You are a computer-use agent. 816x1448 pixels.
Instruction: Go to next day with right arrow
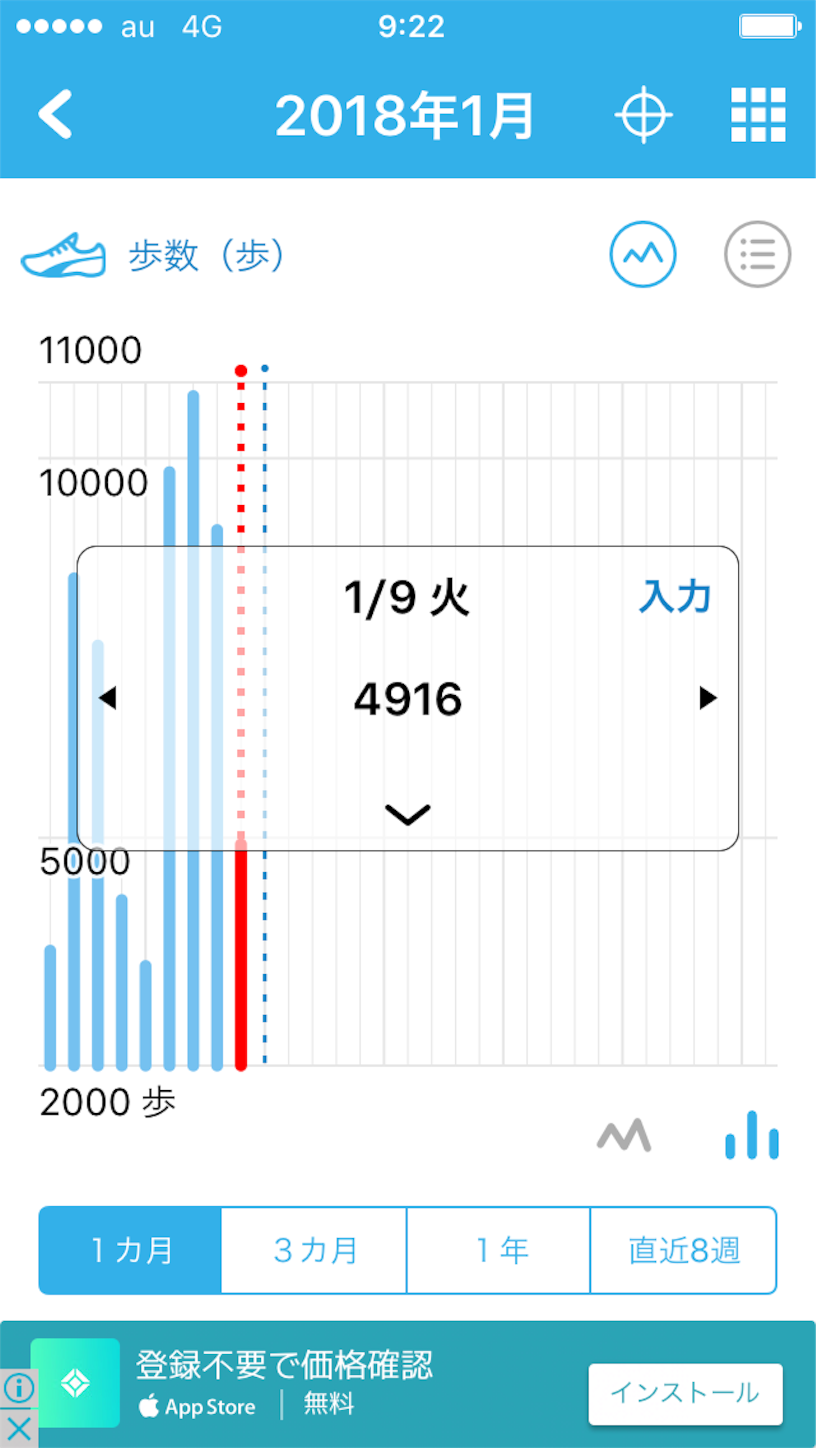click(x=708, y=698)
